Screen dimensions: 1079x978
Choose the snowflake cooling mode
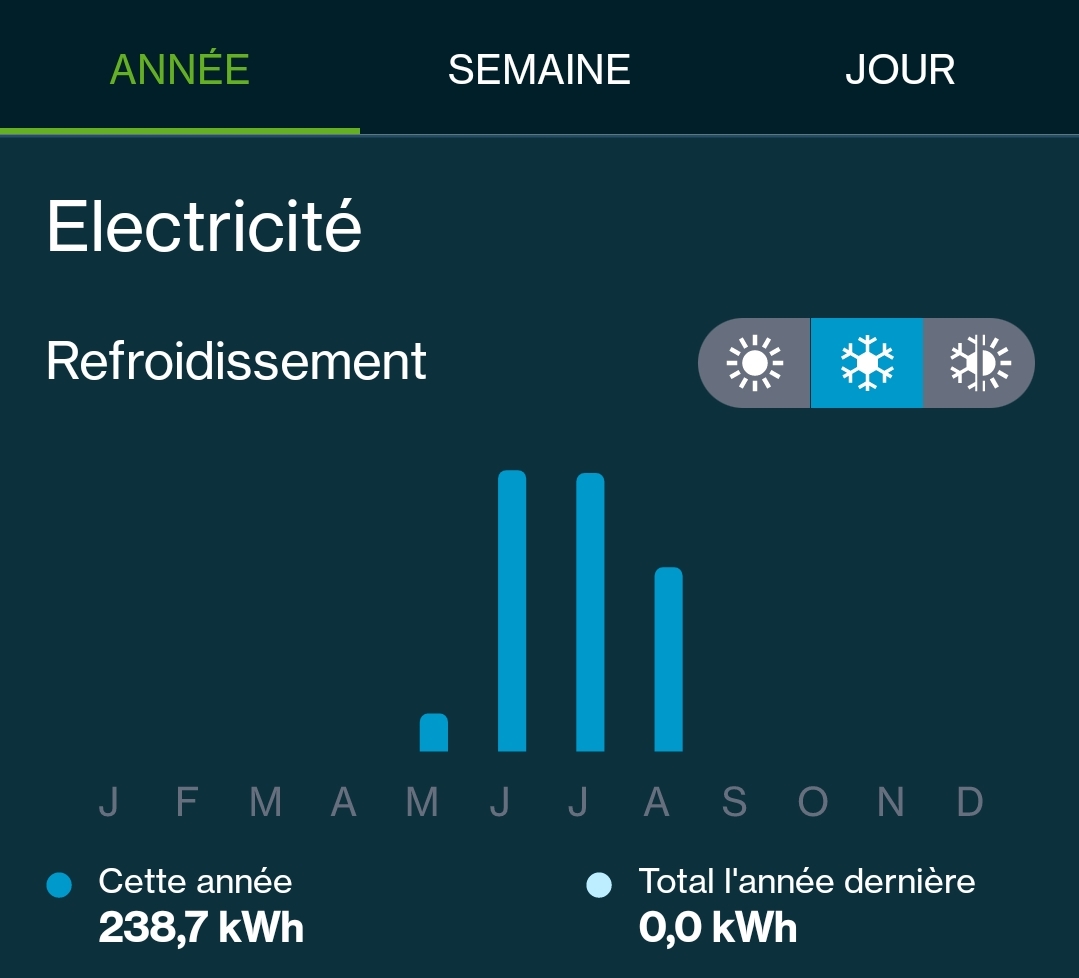pos(866,363)
